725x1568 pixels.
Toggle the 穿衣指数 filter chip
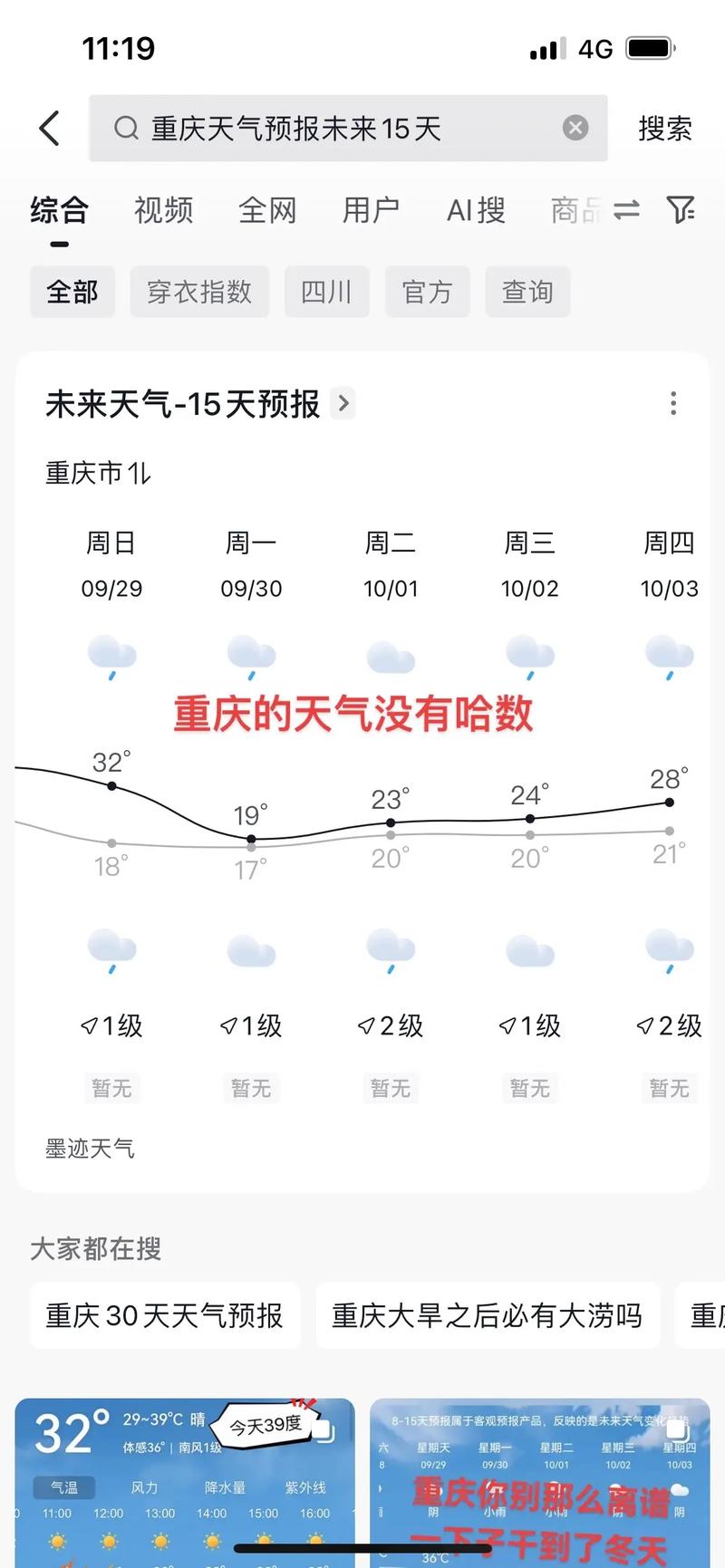199,292
